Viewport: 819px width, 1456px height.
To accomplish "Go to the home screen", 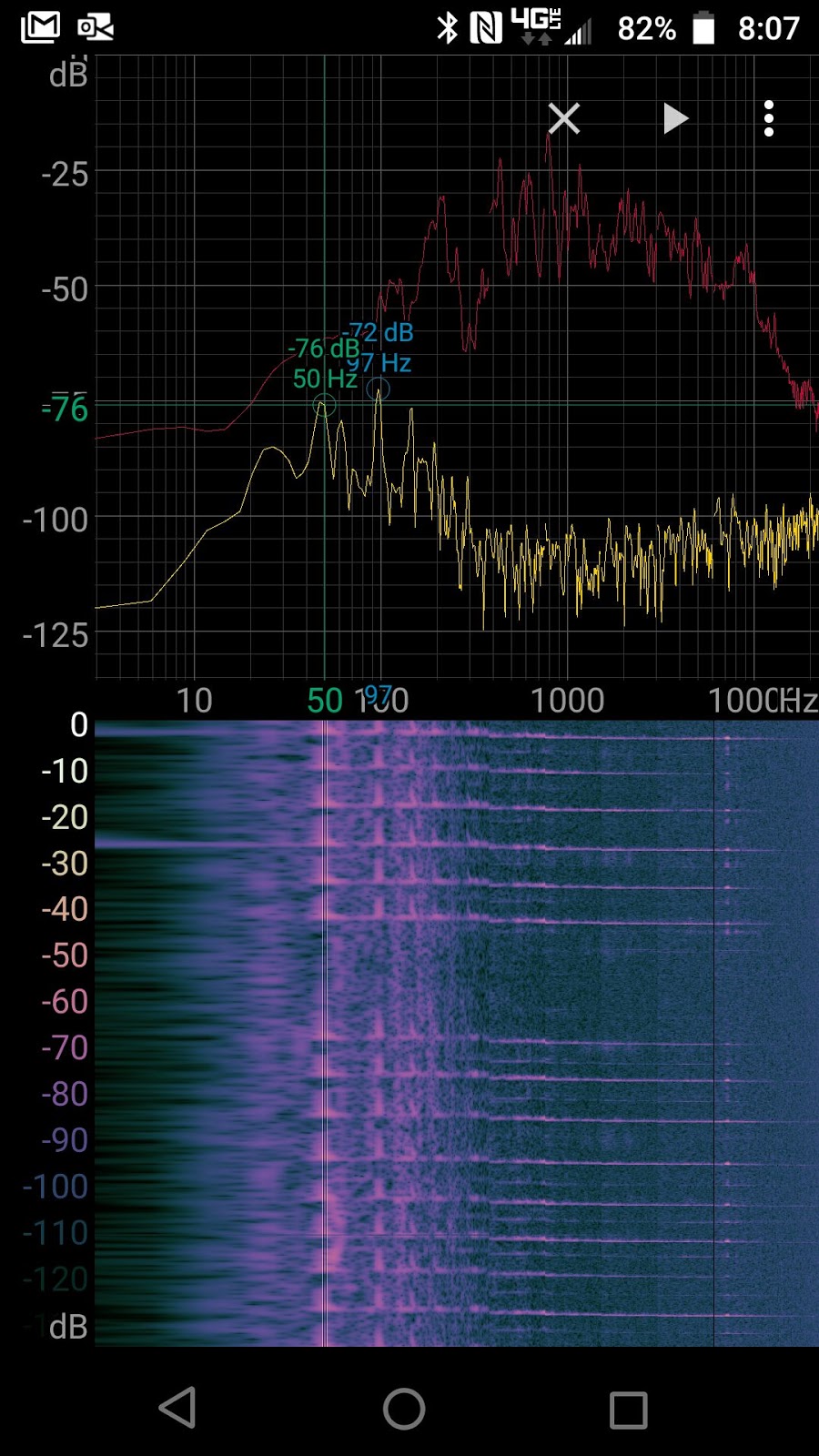I will [x=404, y=1409].
